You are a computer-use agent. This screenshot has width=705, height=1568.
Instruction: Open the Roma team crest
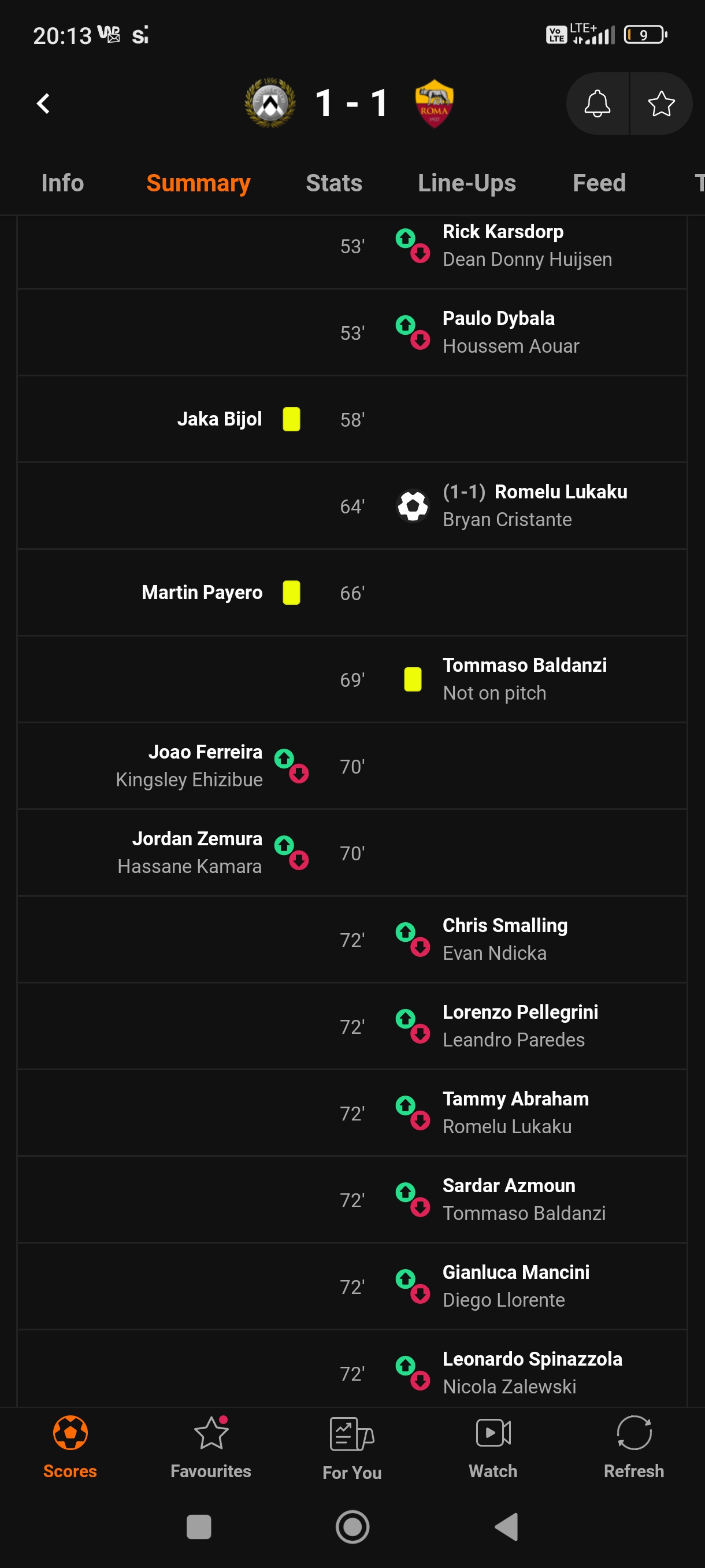(434, 103)
